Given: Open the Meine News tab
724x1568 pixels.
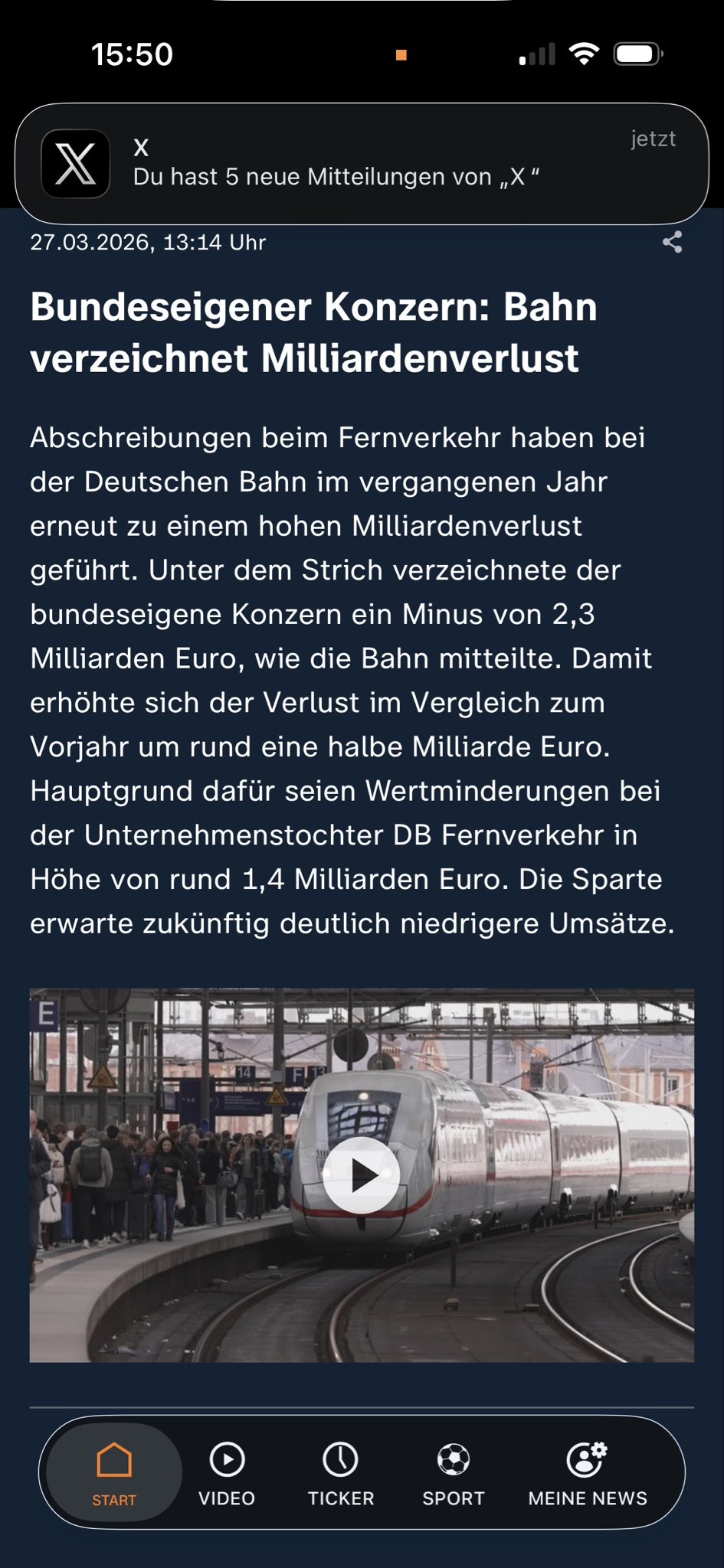Looking at the screenshot, I should (x=588, y=1473).
